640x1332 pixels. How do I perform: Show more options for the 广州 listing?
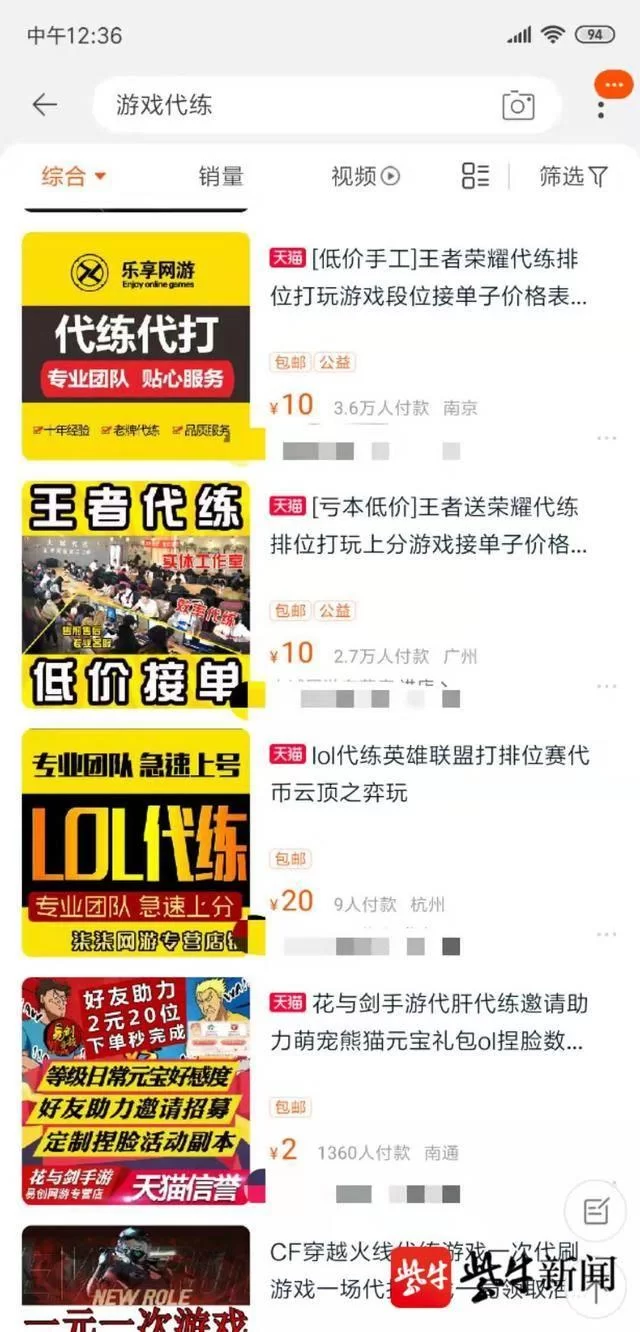coord(606,686)
